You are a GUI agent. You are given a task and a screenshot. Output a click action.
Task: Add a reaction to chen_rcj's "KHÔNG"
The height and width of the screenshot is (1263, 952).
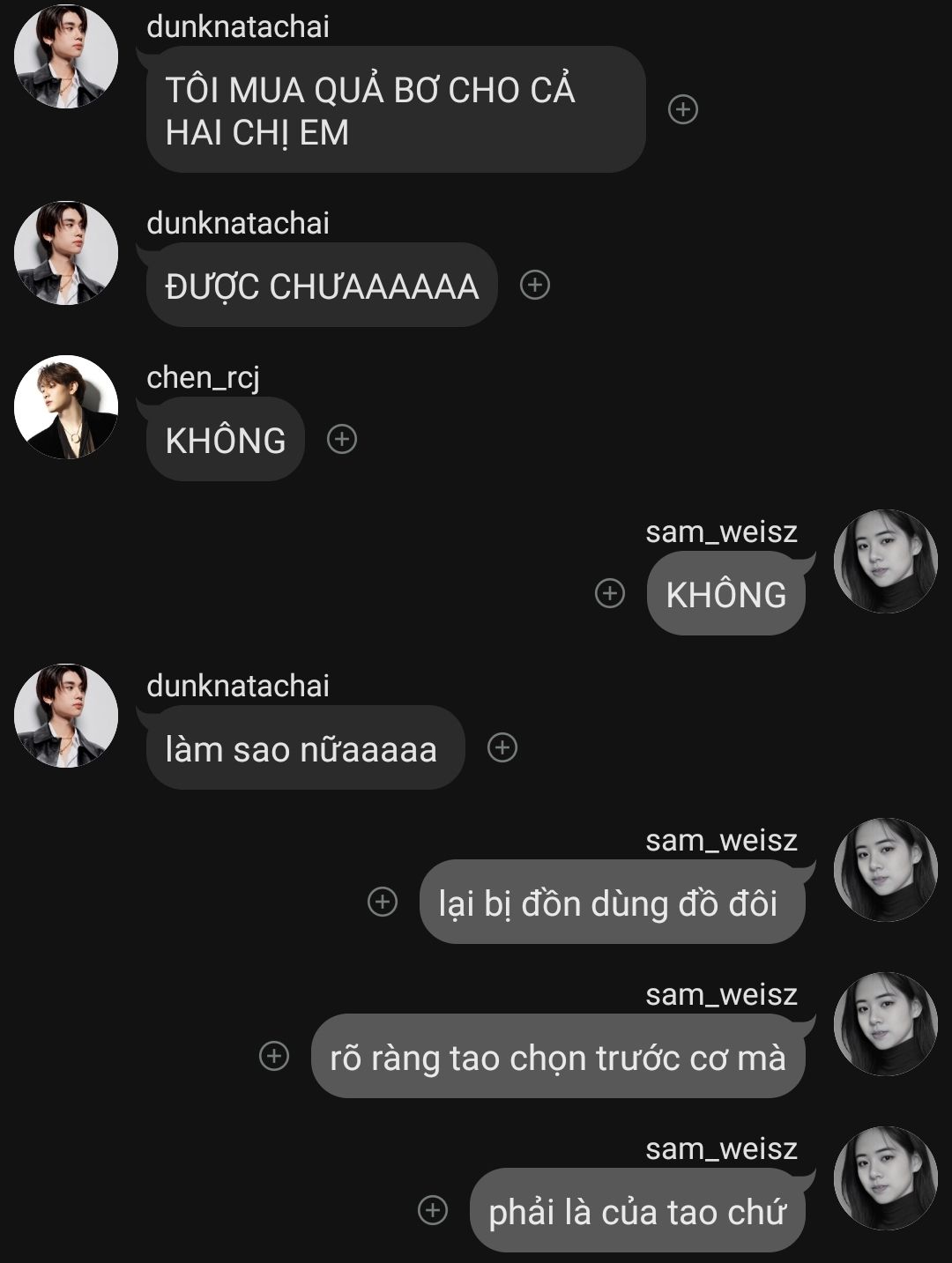(x=342, y=439)
